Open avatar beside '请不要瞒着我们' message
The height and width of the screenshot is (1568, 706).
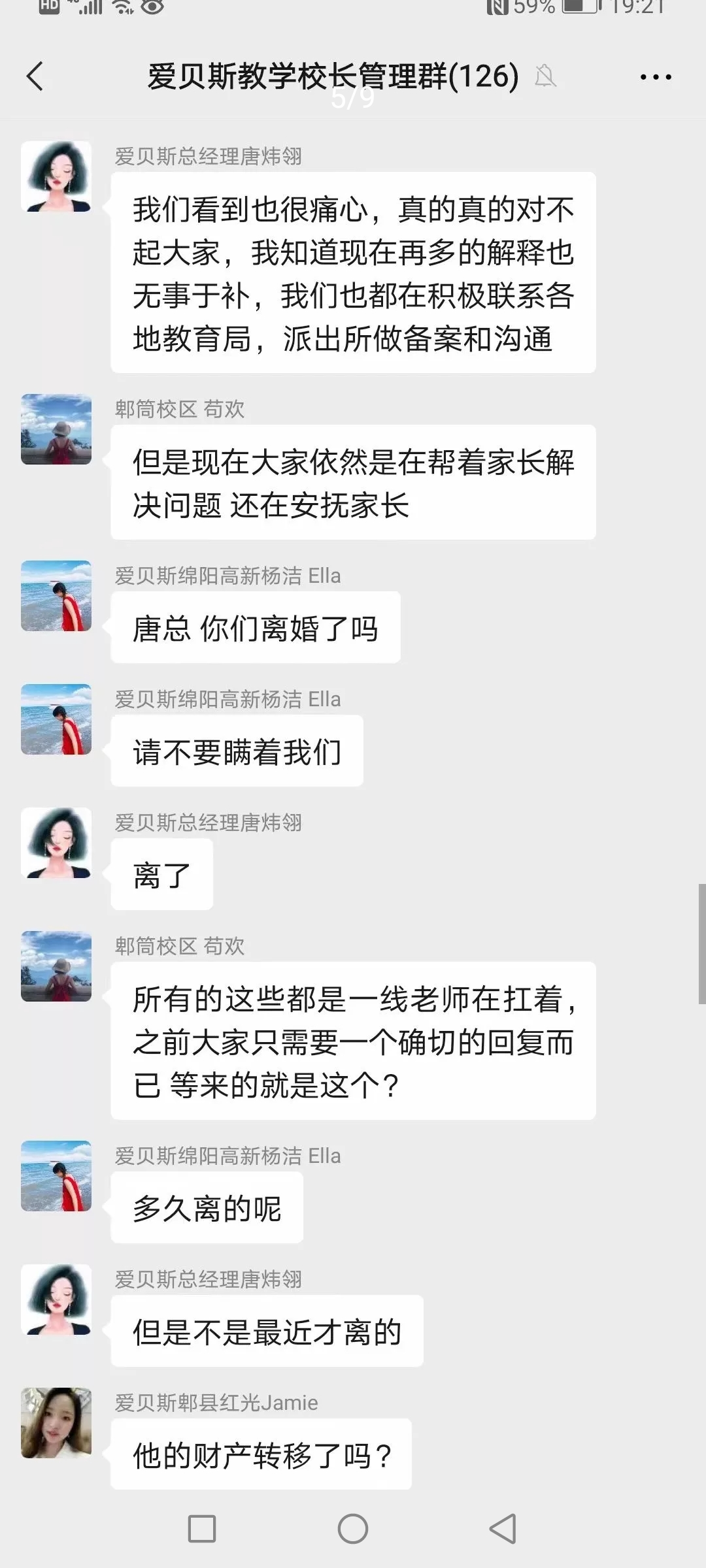click(56, 719)
